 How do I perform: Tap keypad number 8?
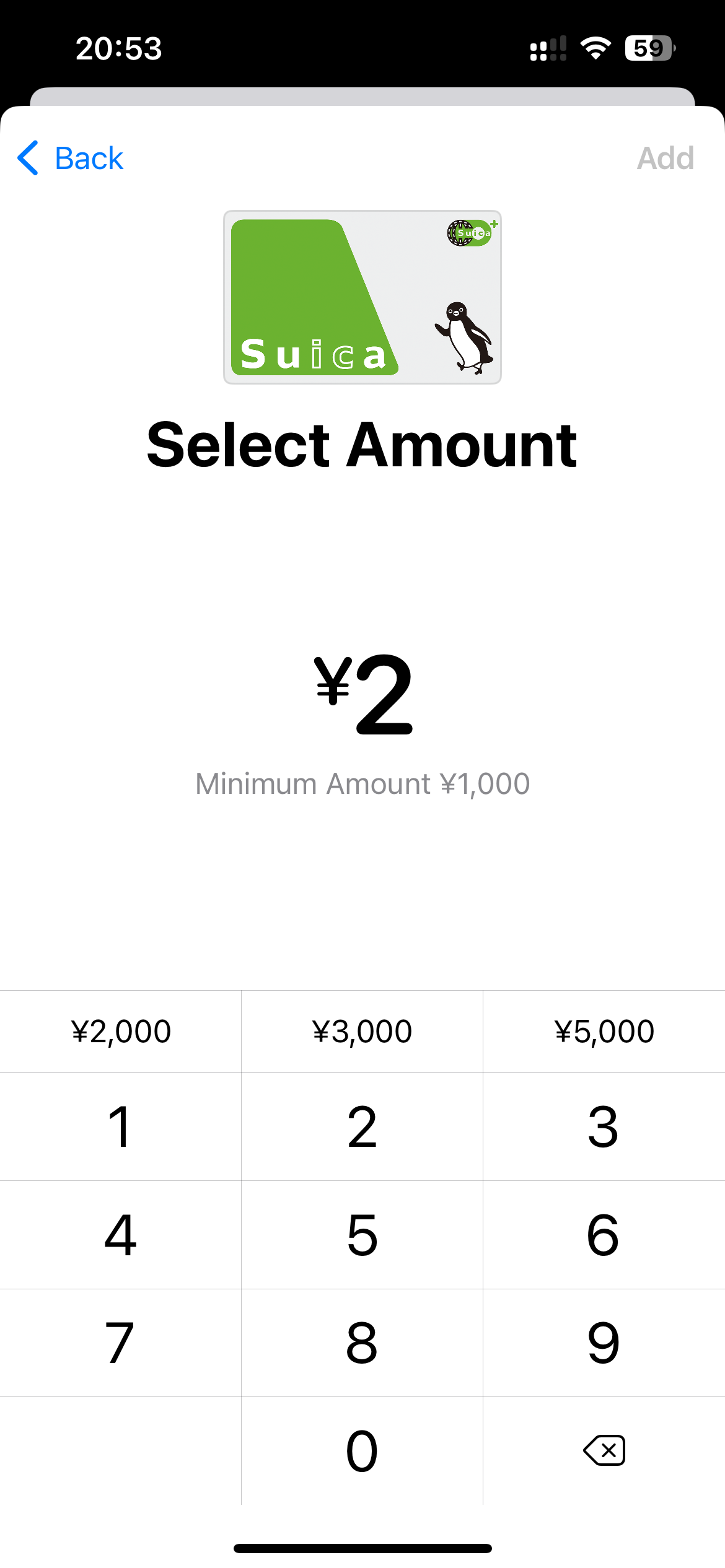362,1343
